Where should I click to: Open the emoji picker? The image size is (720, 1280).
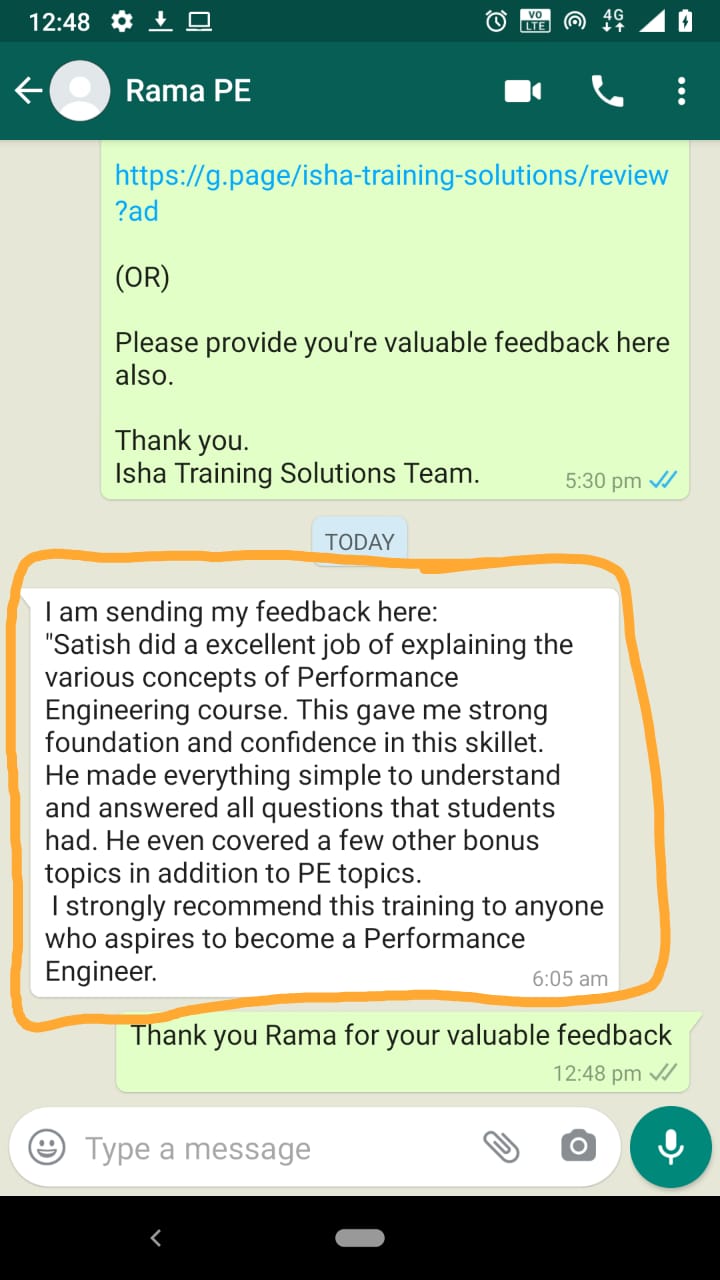tap(46, 1147)
